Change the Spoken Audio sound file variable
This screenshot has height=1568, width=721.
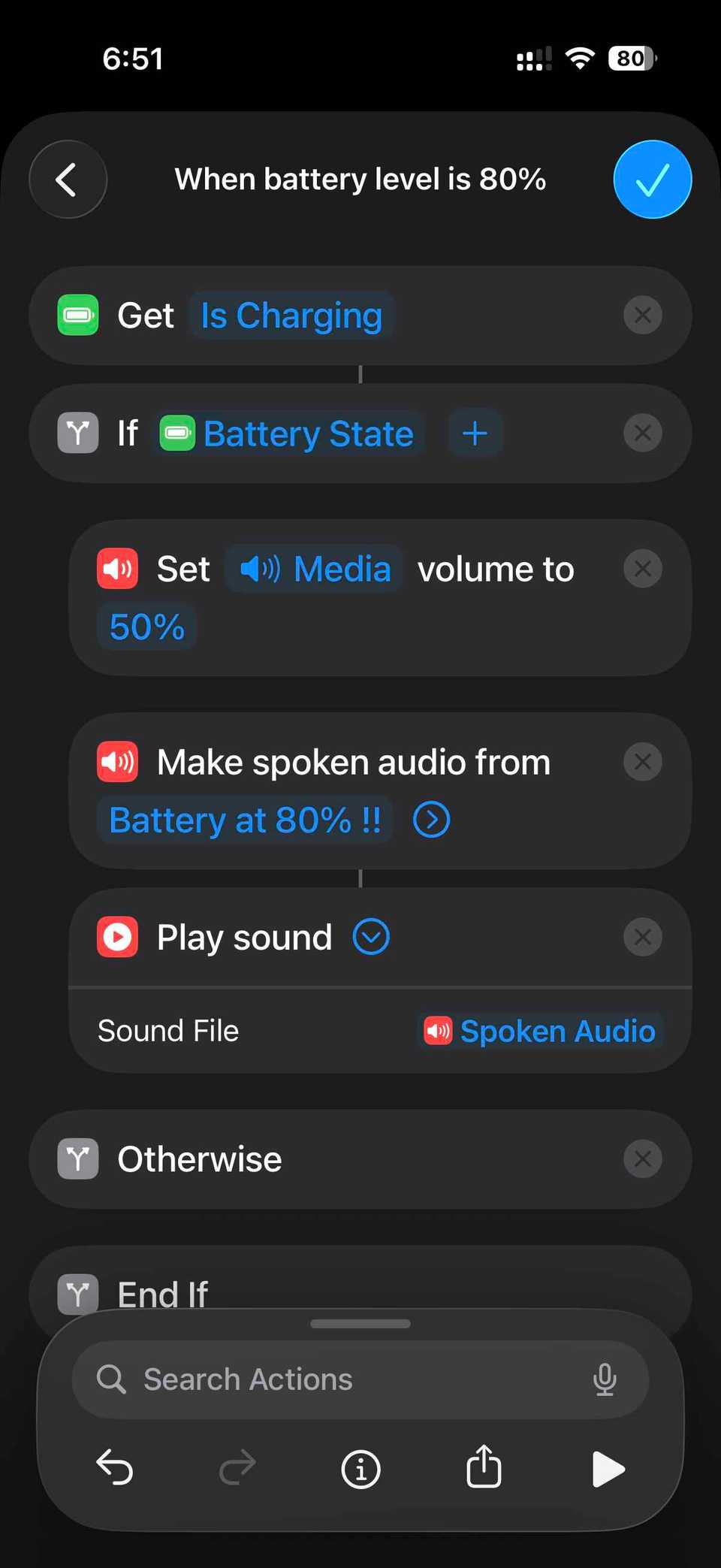tap(541, 1031)
